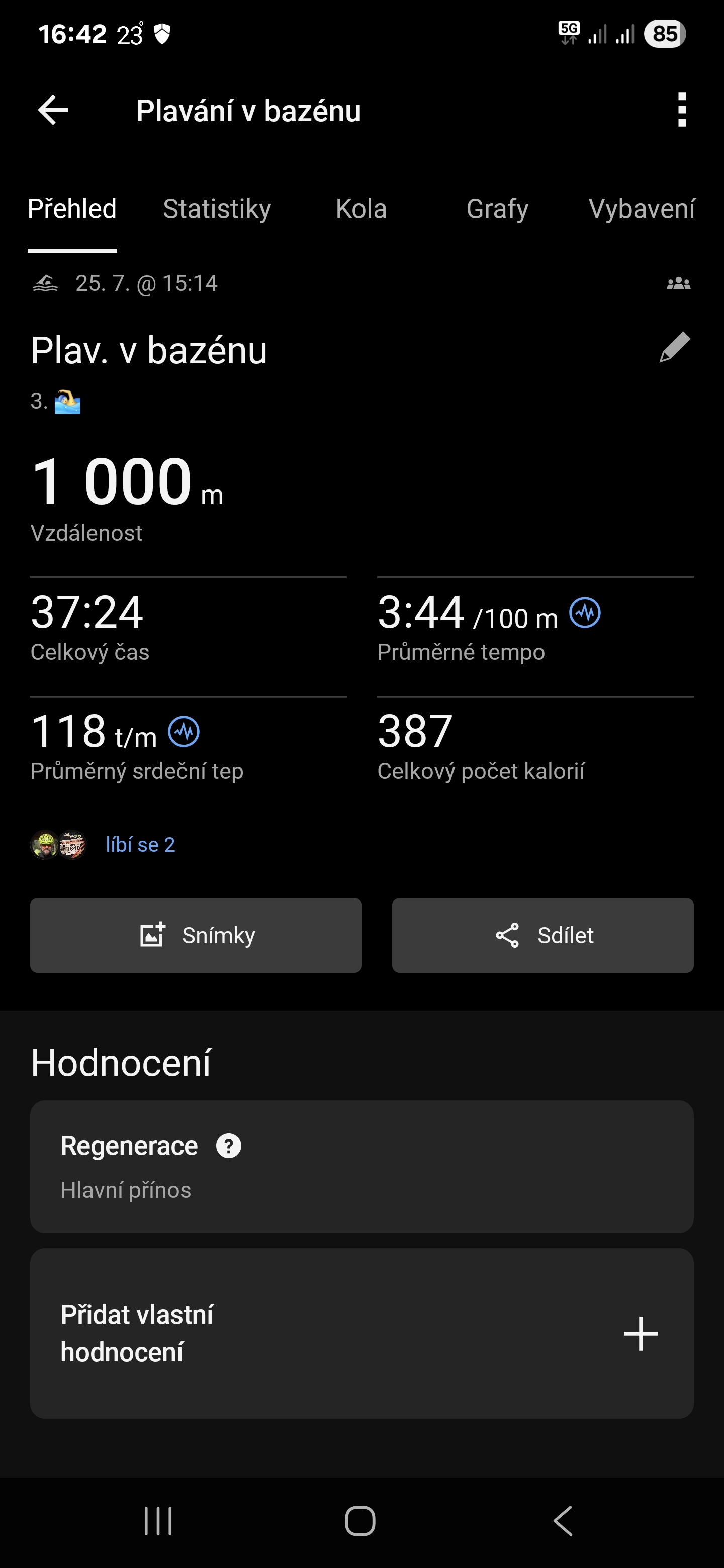Open the Kola tab

tap(361, 209)
